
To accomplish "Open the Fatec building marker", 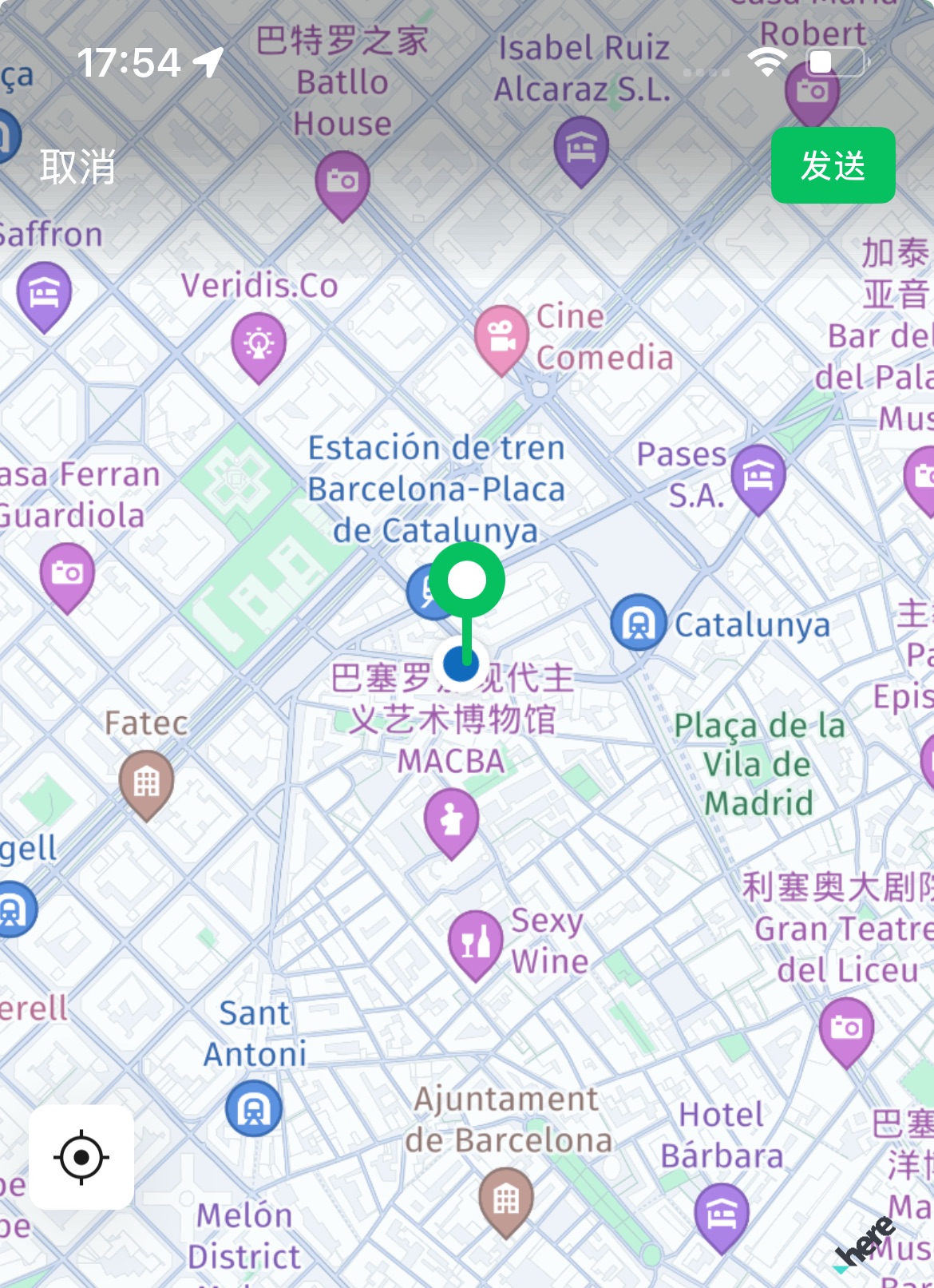I will [146, 781].
